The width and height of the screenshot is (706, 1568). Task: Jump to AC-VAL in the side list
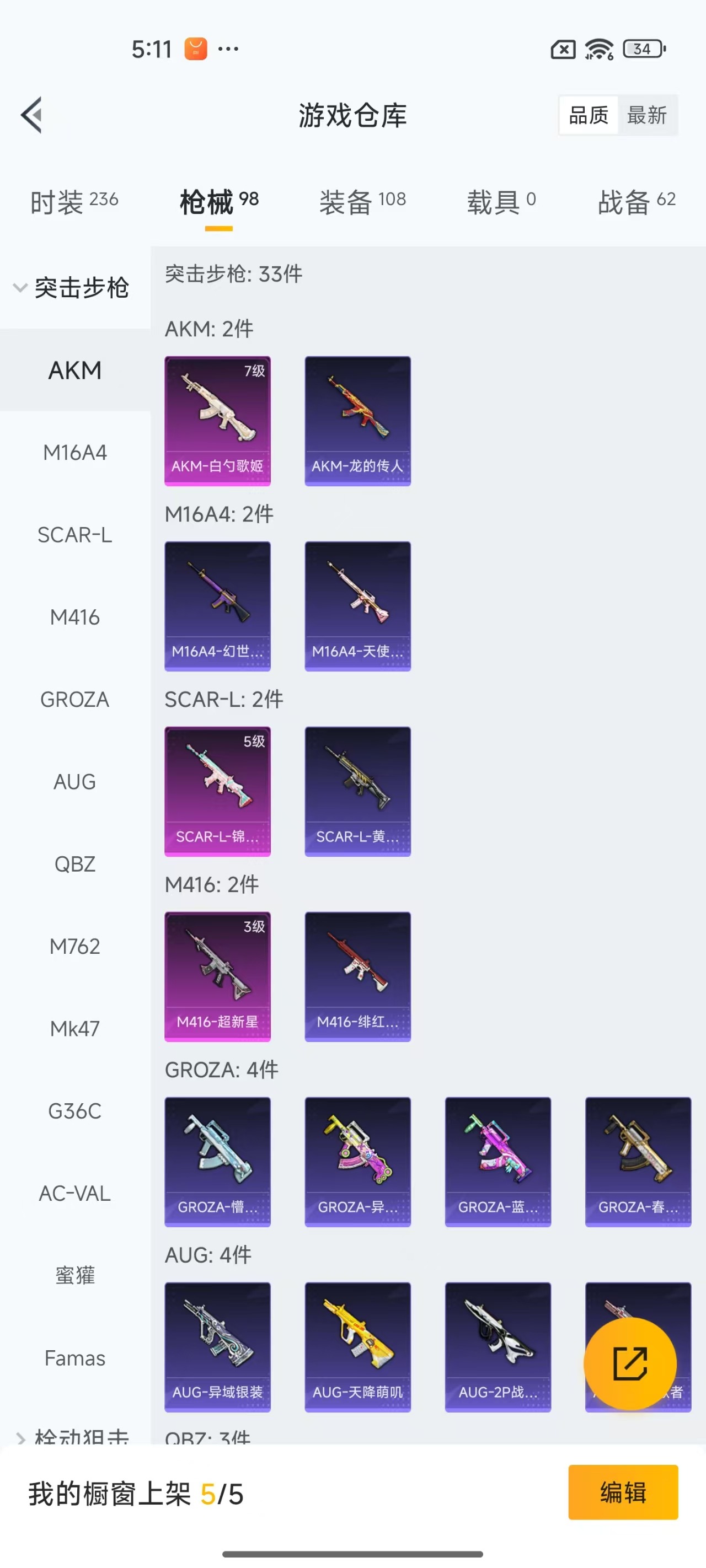pyautogui.click(x=75, y=1193)
